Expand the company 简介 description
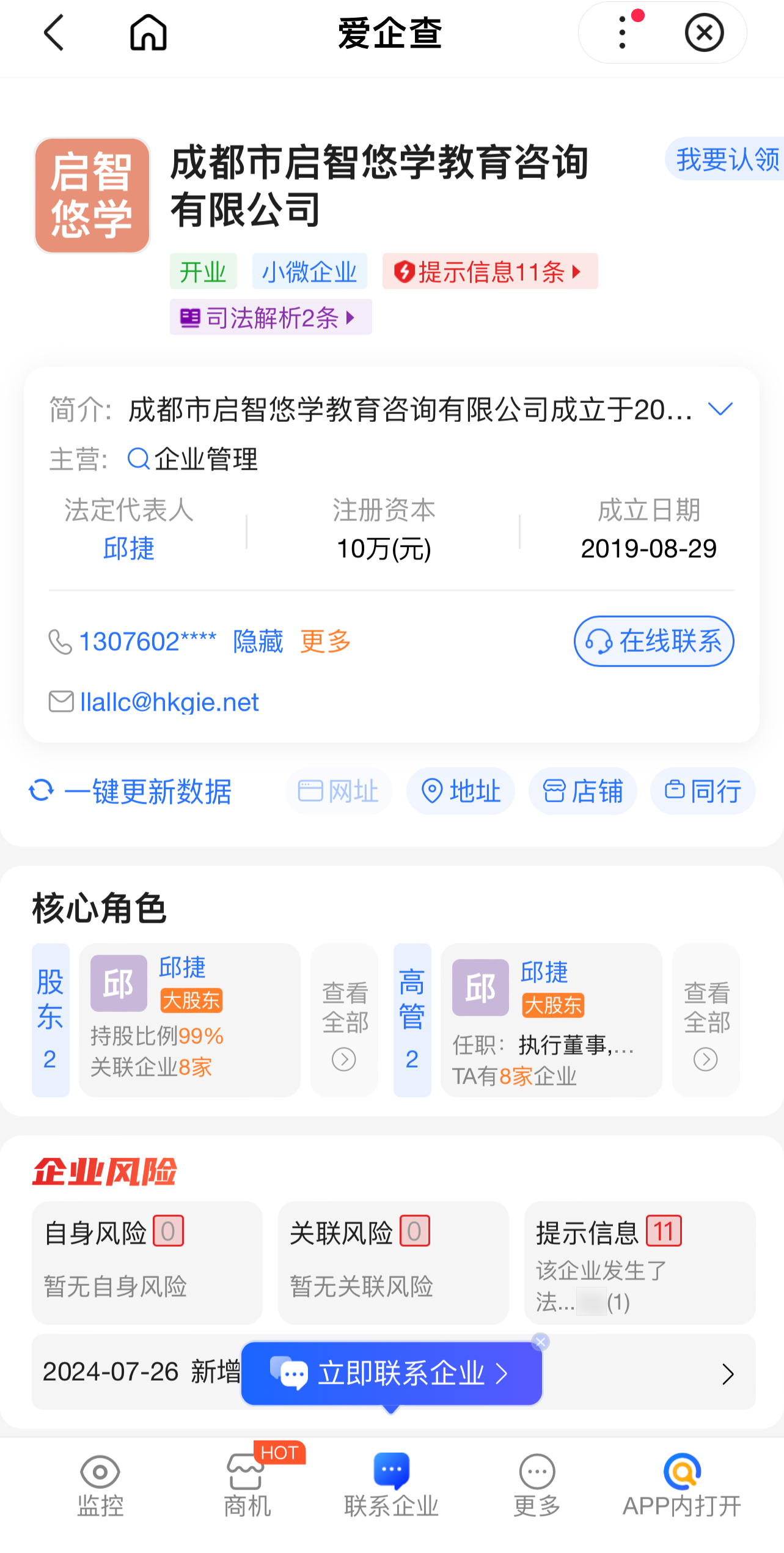The width and height of the screenshot is (784, 1553). click(720, 408)
